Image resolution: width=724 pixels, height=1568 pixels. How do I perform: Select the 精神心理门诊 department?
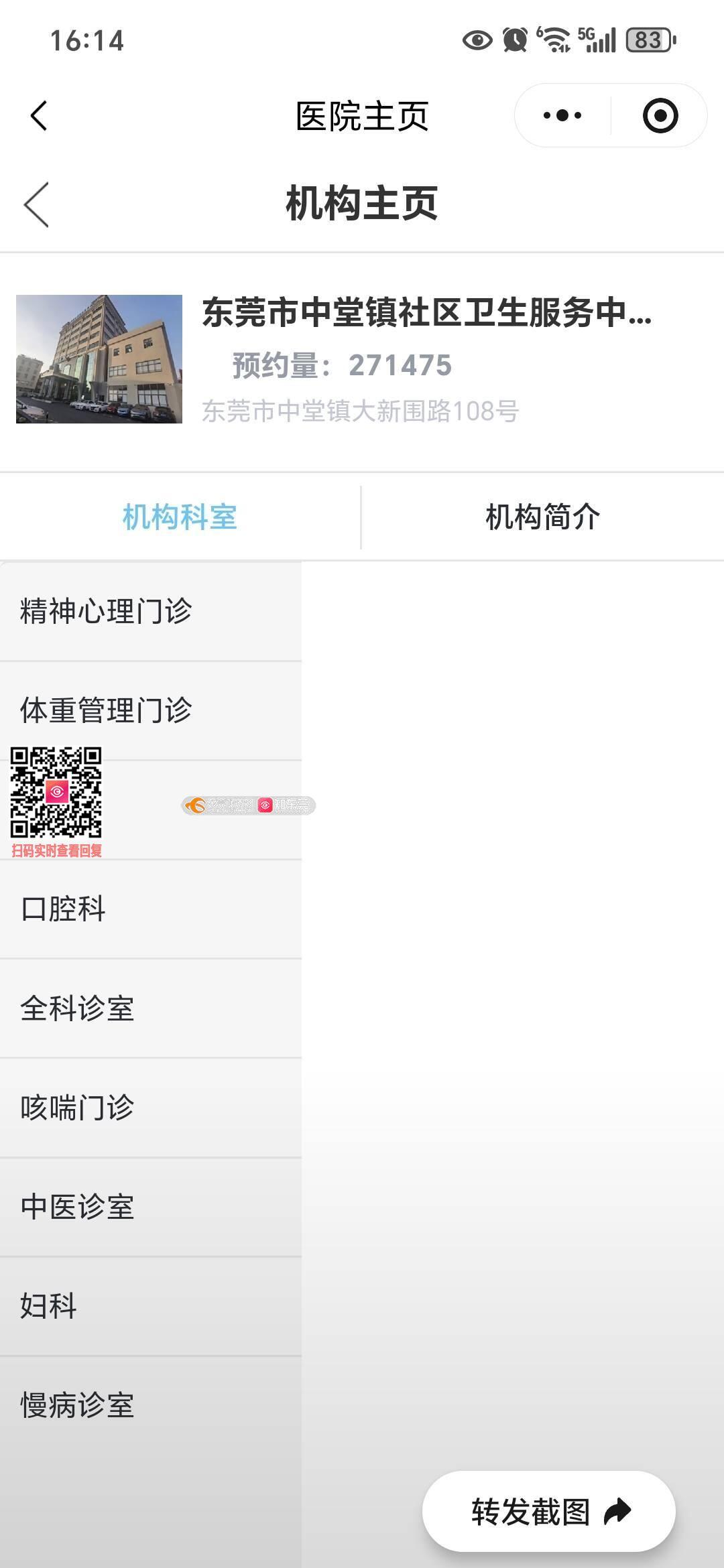pyautogui.click(x=106, y=611)
